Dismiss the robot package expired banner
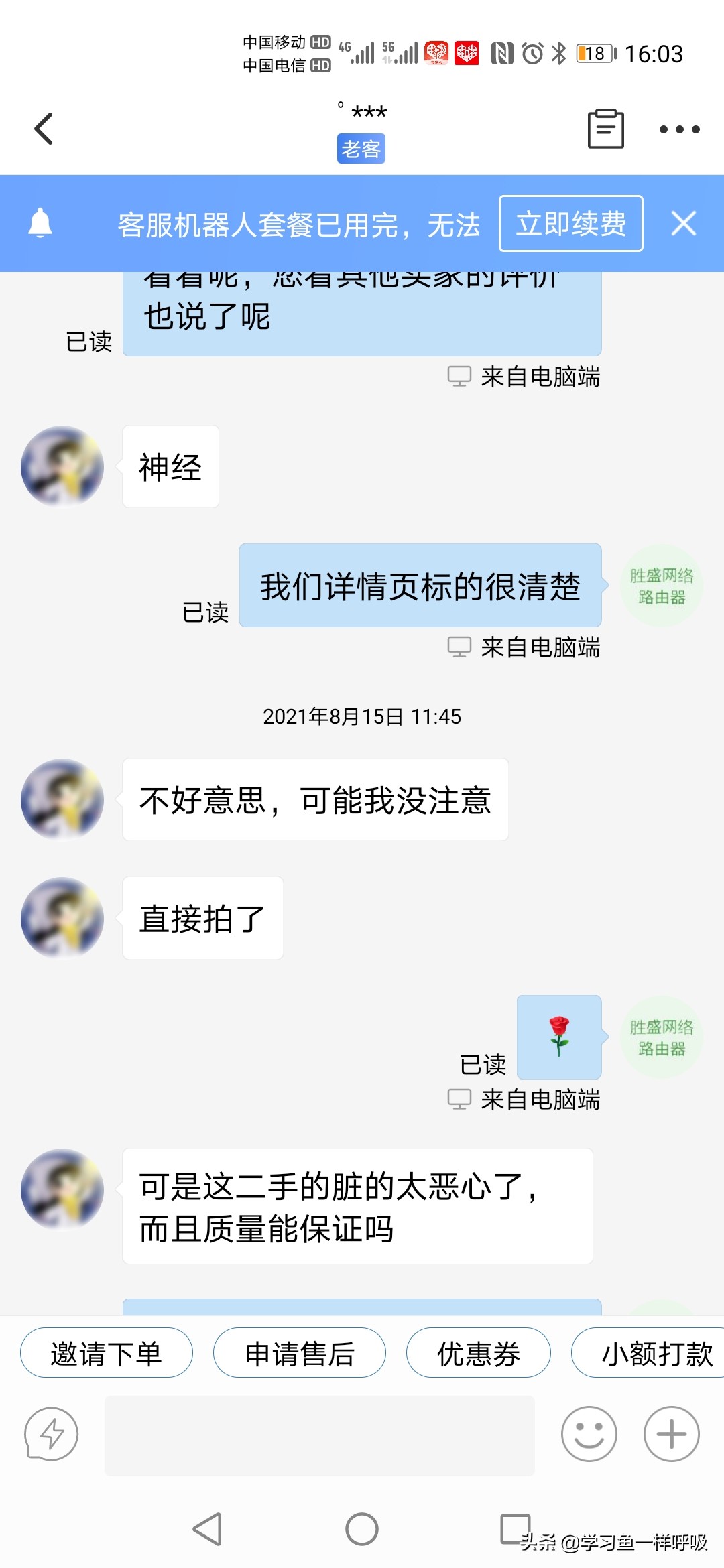 [683, 224]
